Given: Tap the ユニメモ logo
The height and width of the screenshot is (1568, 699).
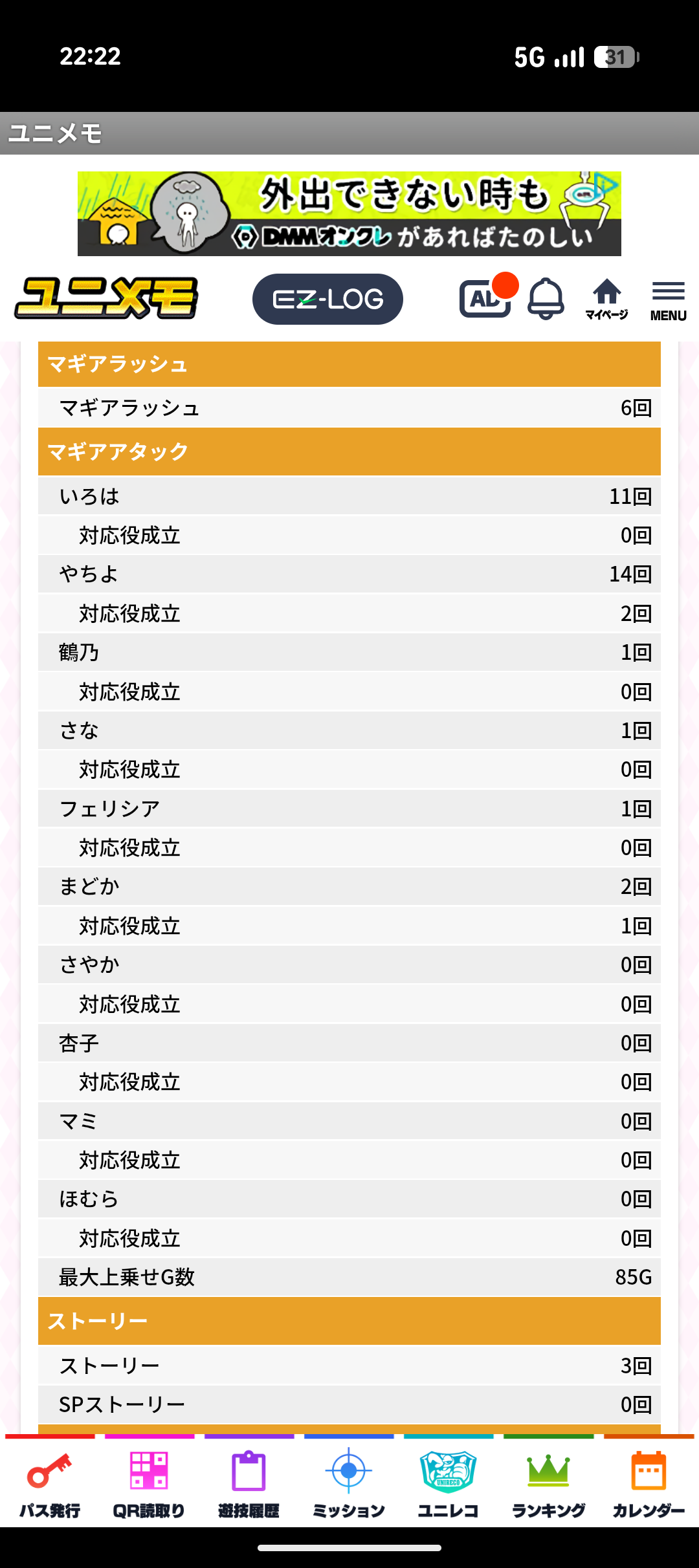Looking at the screenshot, I should click(107, 299).
